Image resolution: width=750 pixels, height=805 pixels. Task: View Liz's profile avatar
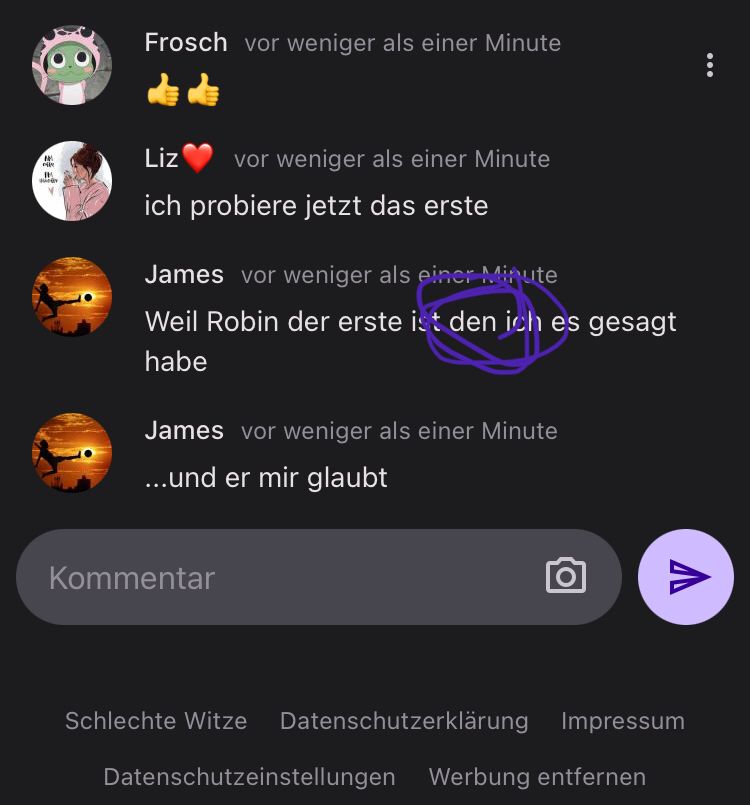point(72,181)
